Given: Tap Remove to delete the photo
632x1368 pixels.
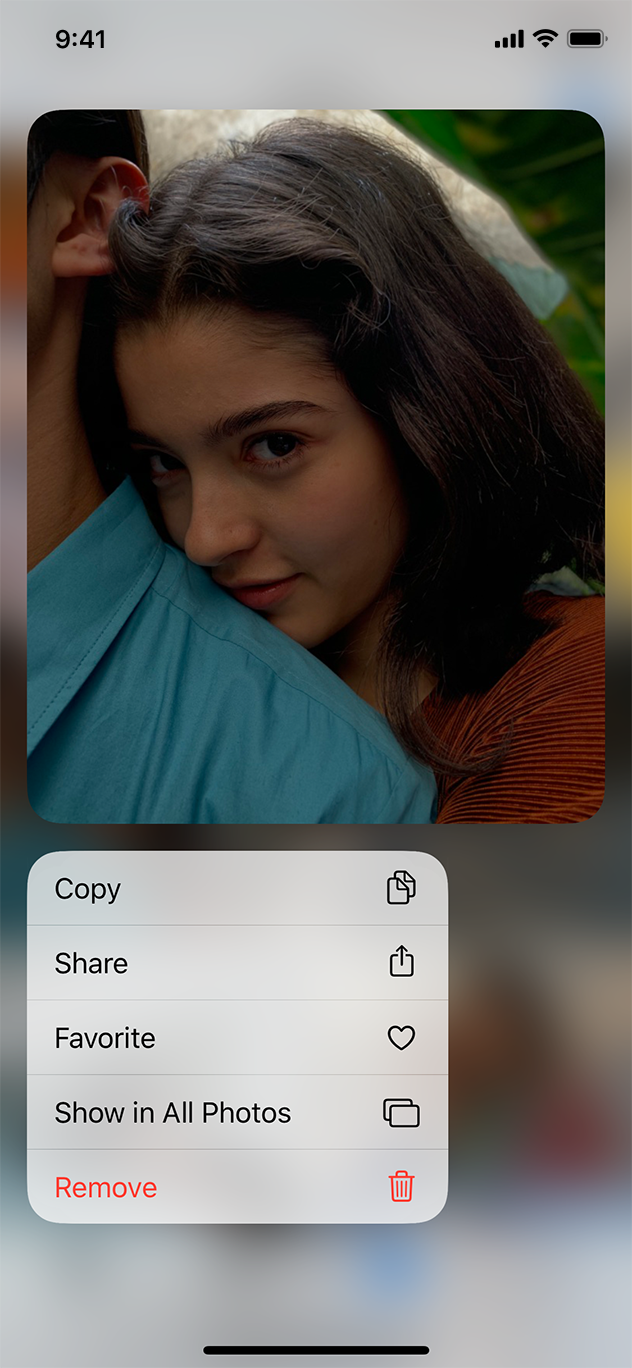Looking at the screenshot, I should coord(237,1187).
